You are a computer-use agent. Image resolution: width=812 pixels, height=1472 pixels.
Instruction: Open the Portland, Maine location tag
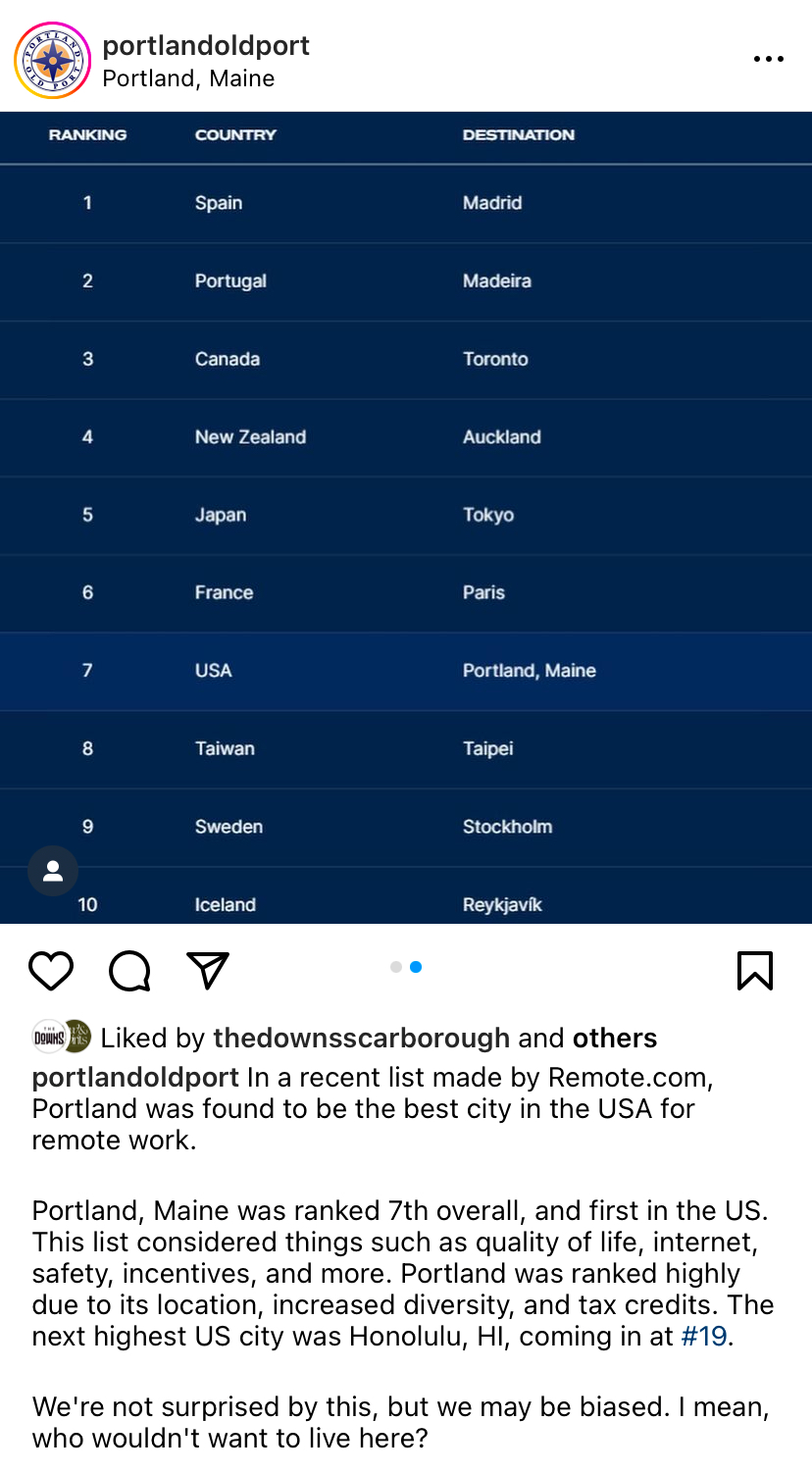coord(188,78)
